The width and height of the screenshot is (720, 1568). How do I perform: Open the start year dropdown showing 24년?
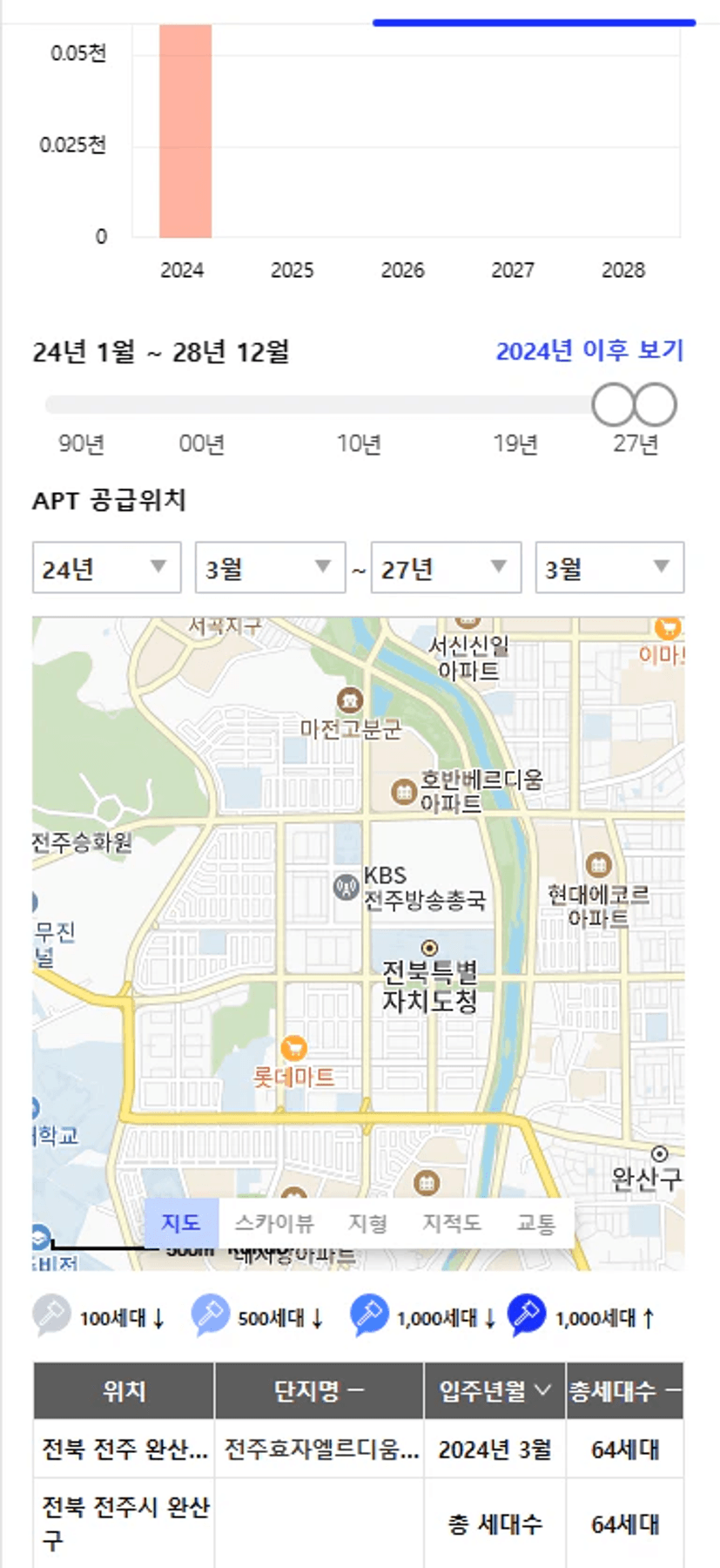[106, 568]
